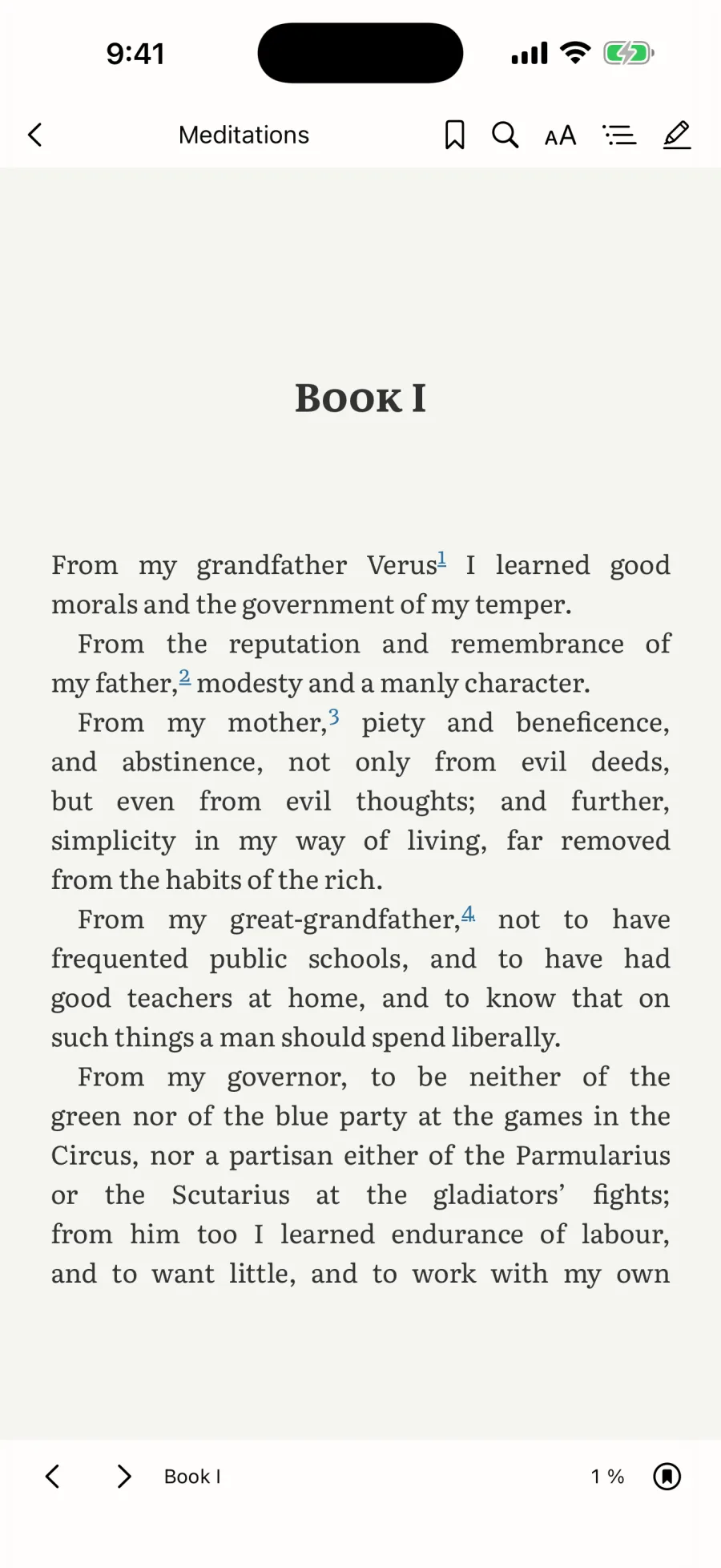Open the pencil annotation tool
This screenshot has height=1568, width=721.
point(677,135)
